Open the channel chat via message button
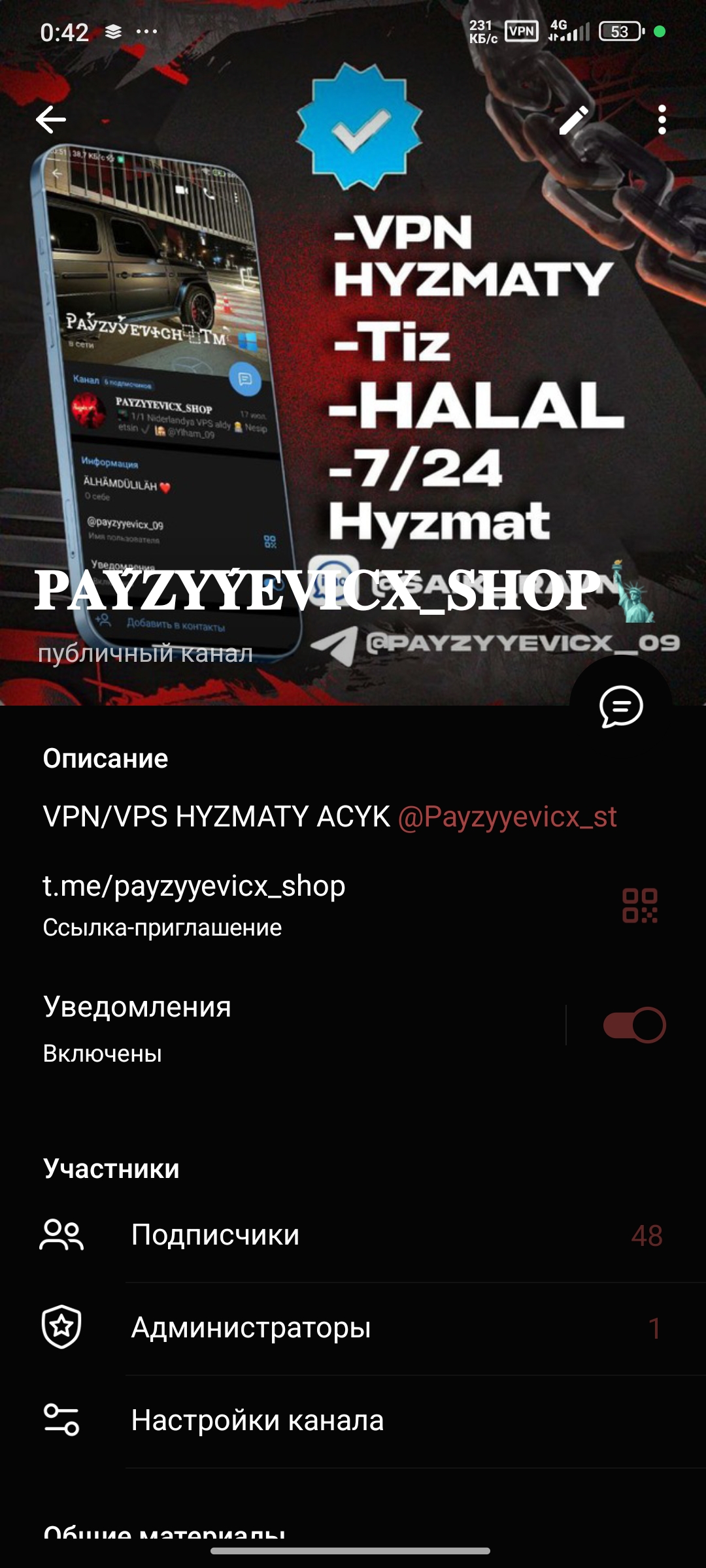 pos(620,706)
